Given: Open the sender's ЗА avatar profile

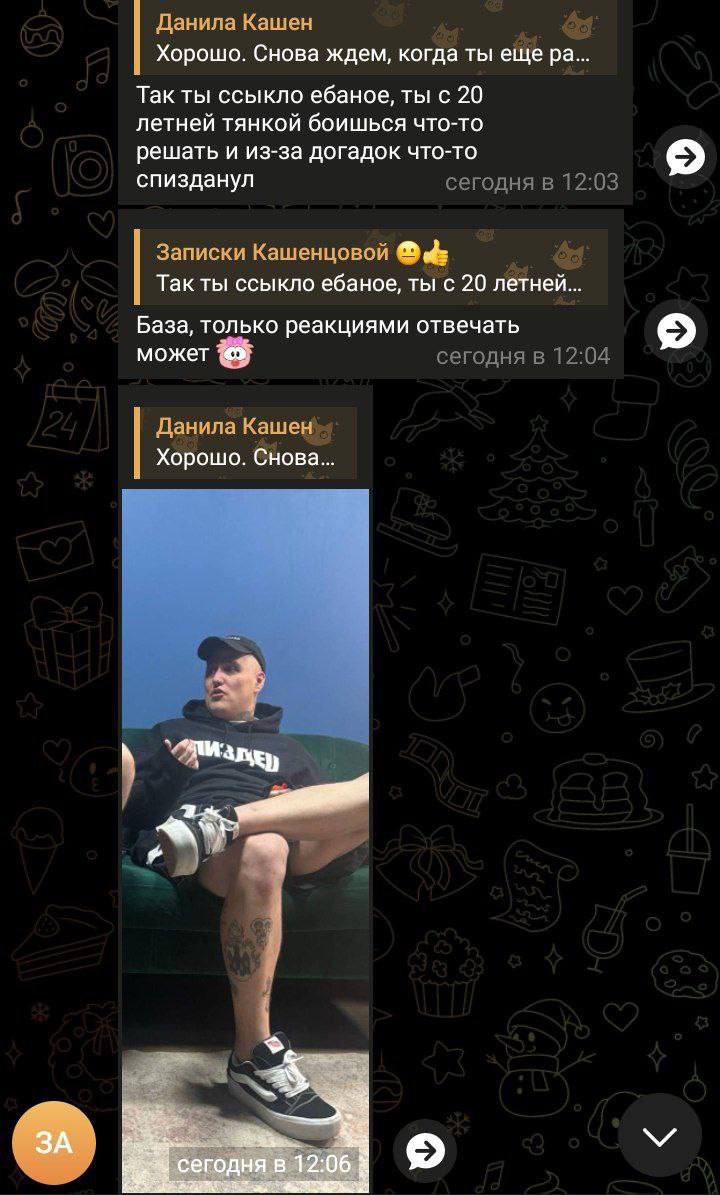Looking at the screenshot, I should point(54,1143).
